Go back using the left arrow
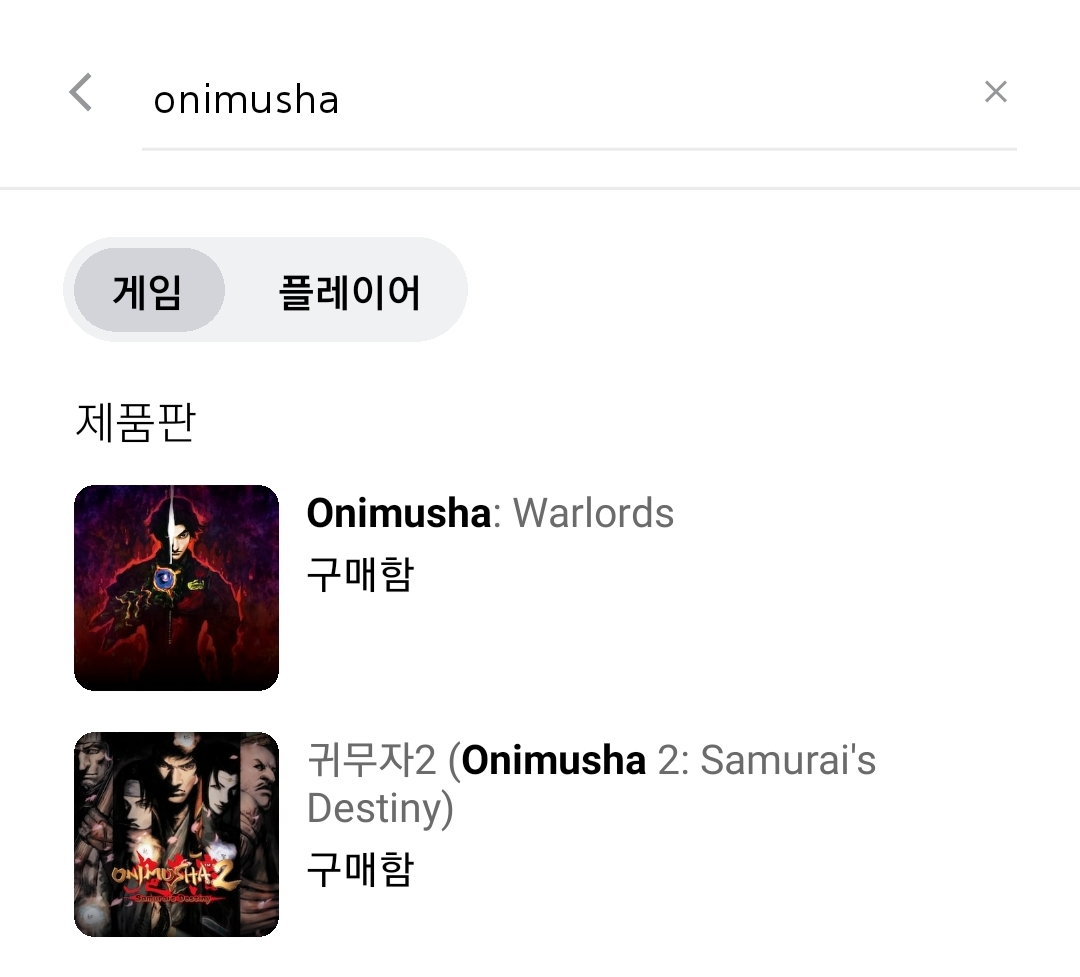Screen dimensions: 1080x977 tap(81, 93)
